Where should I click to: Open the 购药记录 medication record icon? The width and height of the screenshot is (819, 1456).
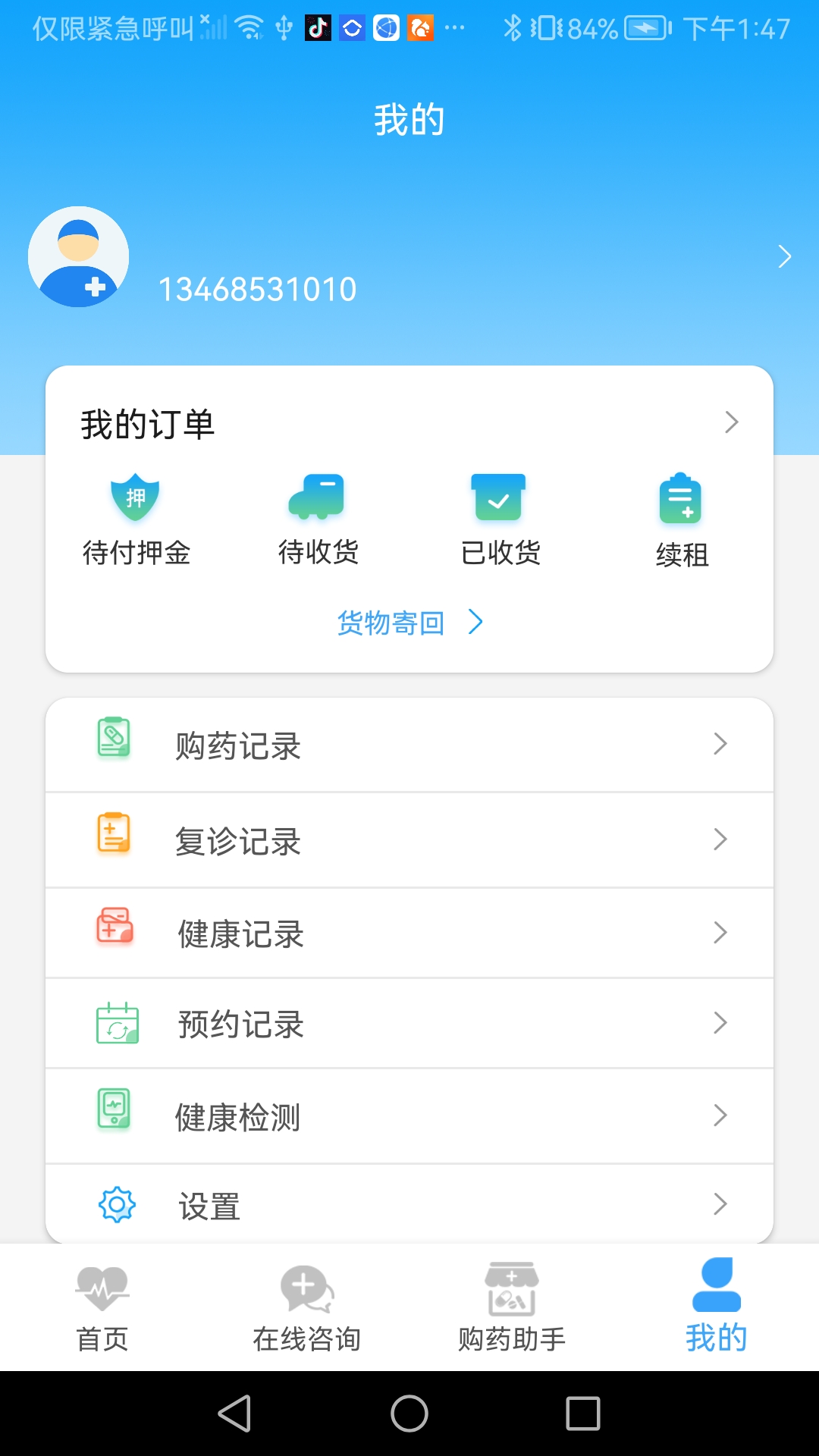point(115,744)
